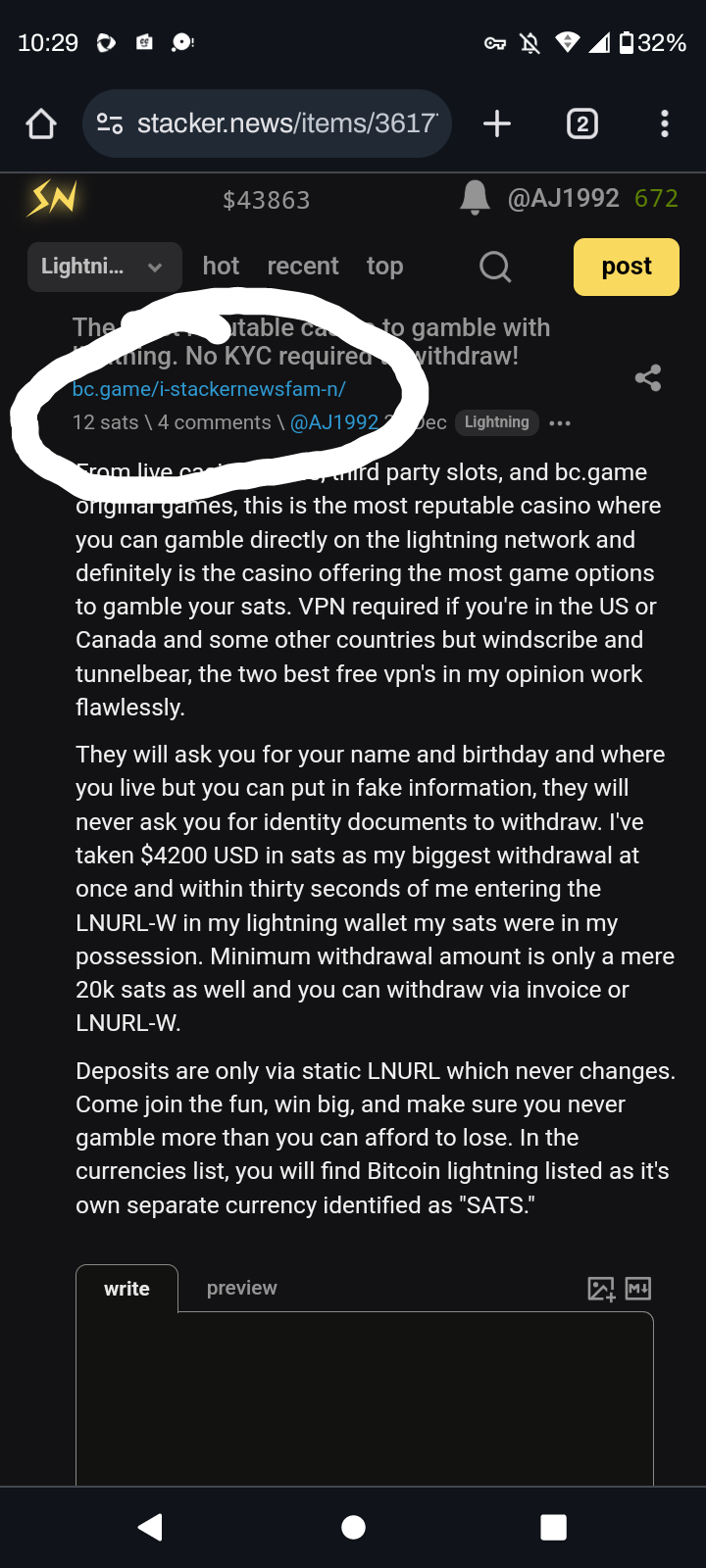Open the Stacker News logo home

click(x=53, y=198)
